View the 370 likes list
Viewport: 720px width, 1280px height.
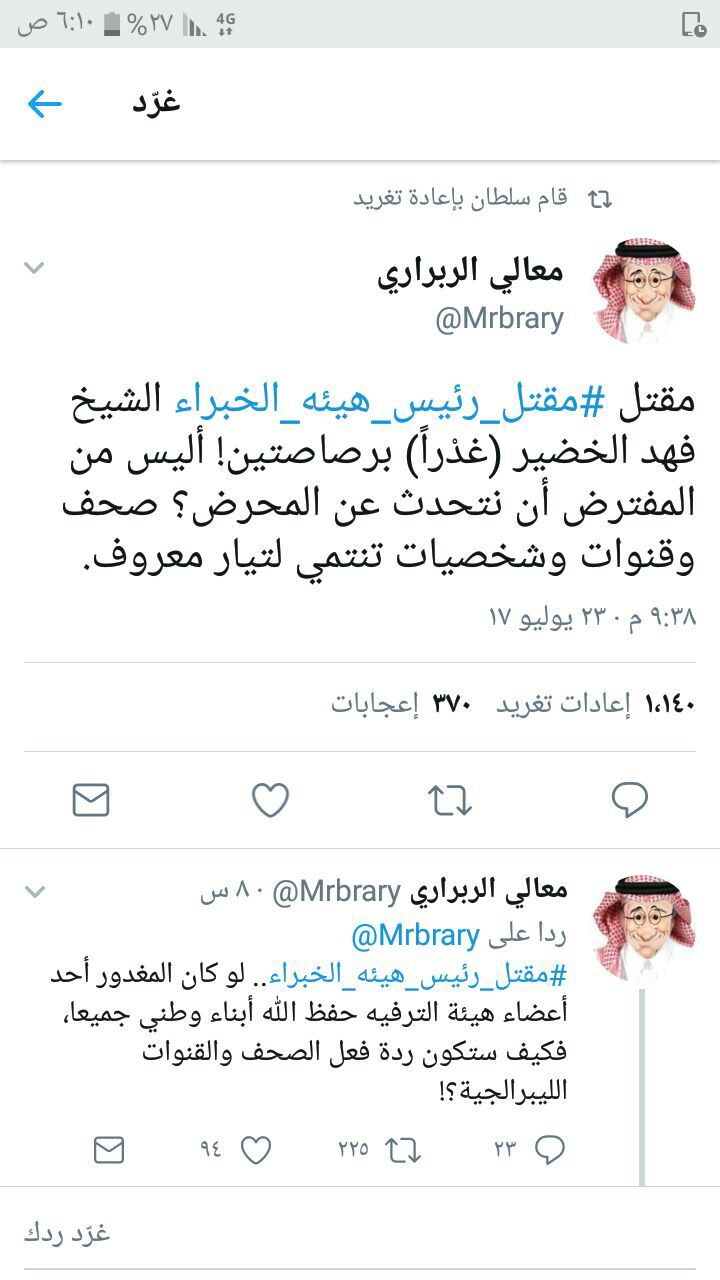coord(402,704)
